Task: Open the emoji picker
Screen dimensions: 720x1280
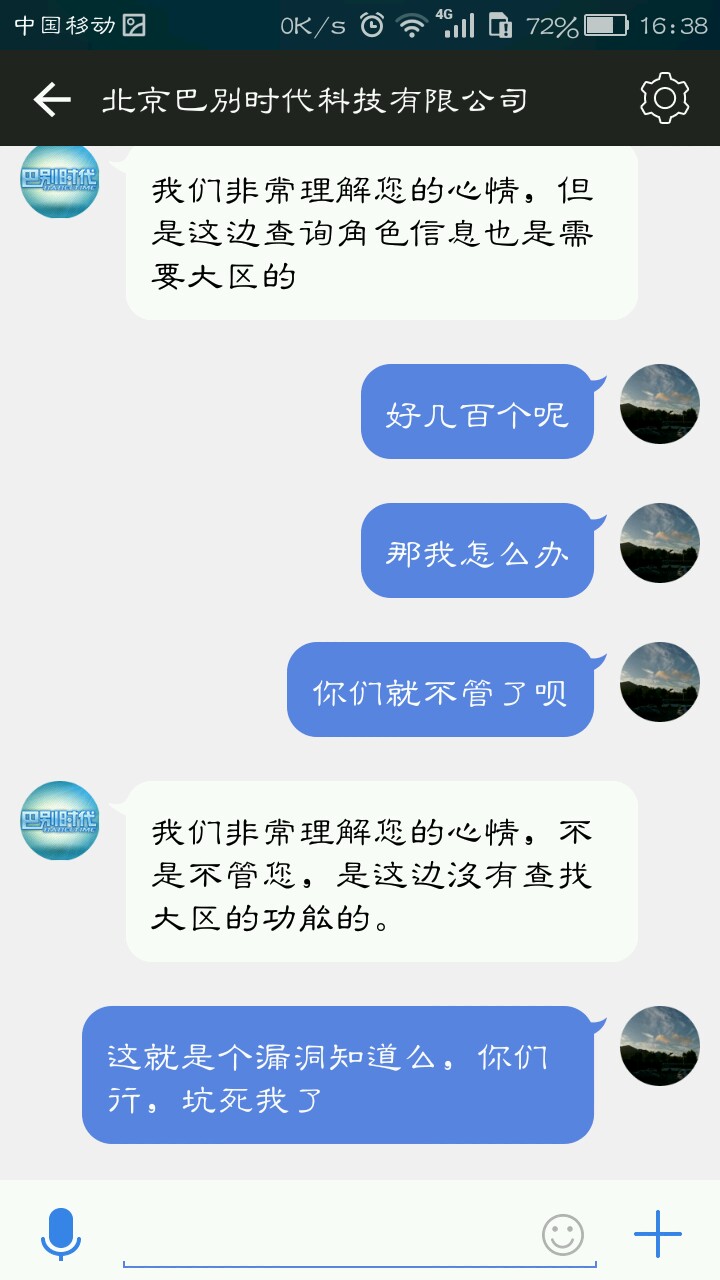Action: pyautogui.click(x=563, y=1234)
